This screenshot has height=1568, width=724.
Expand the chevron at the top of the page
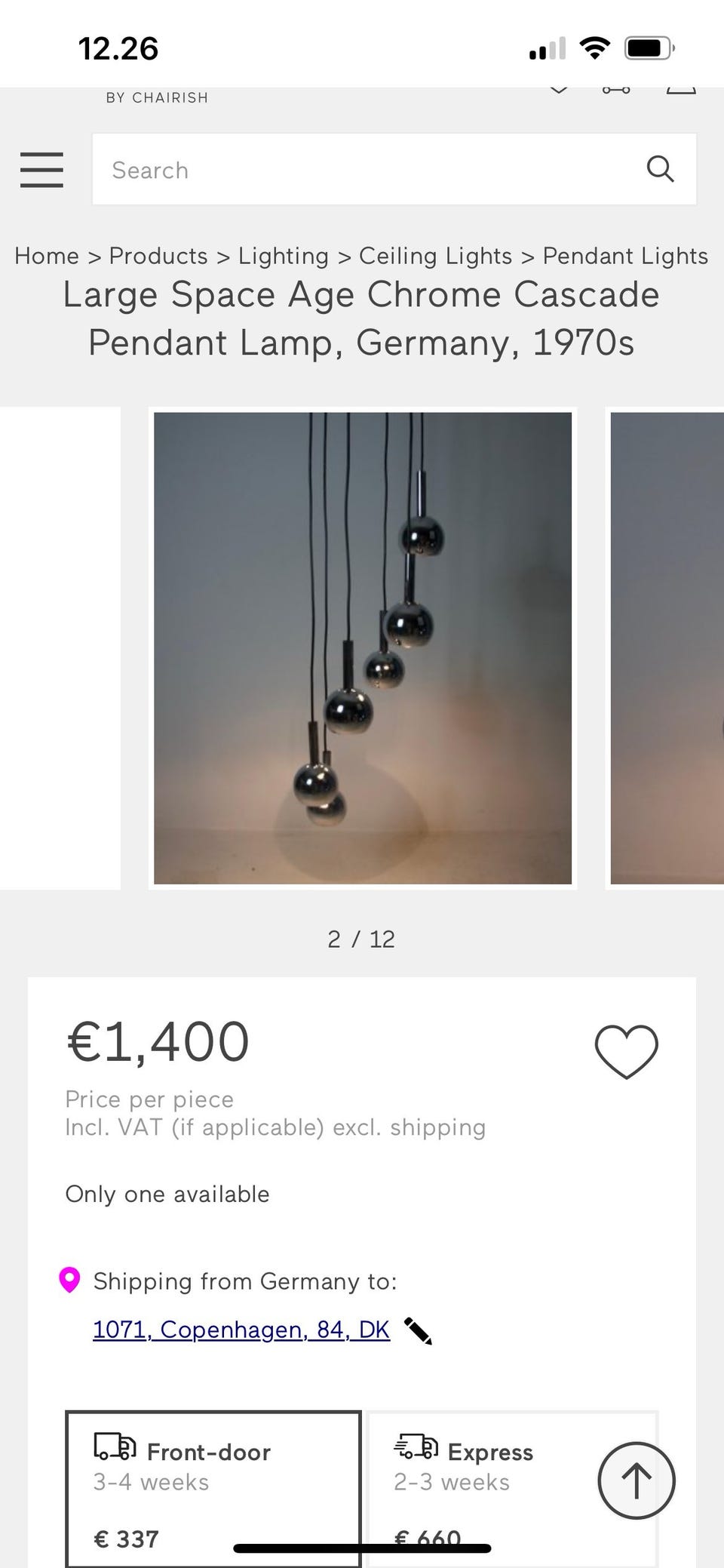558,88
